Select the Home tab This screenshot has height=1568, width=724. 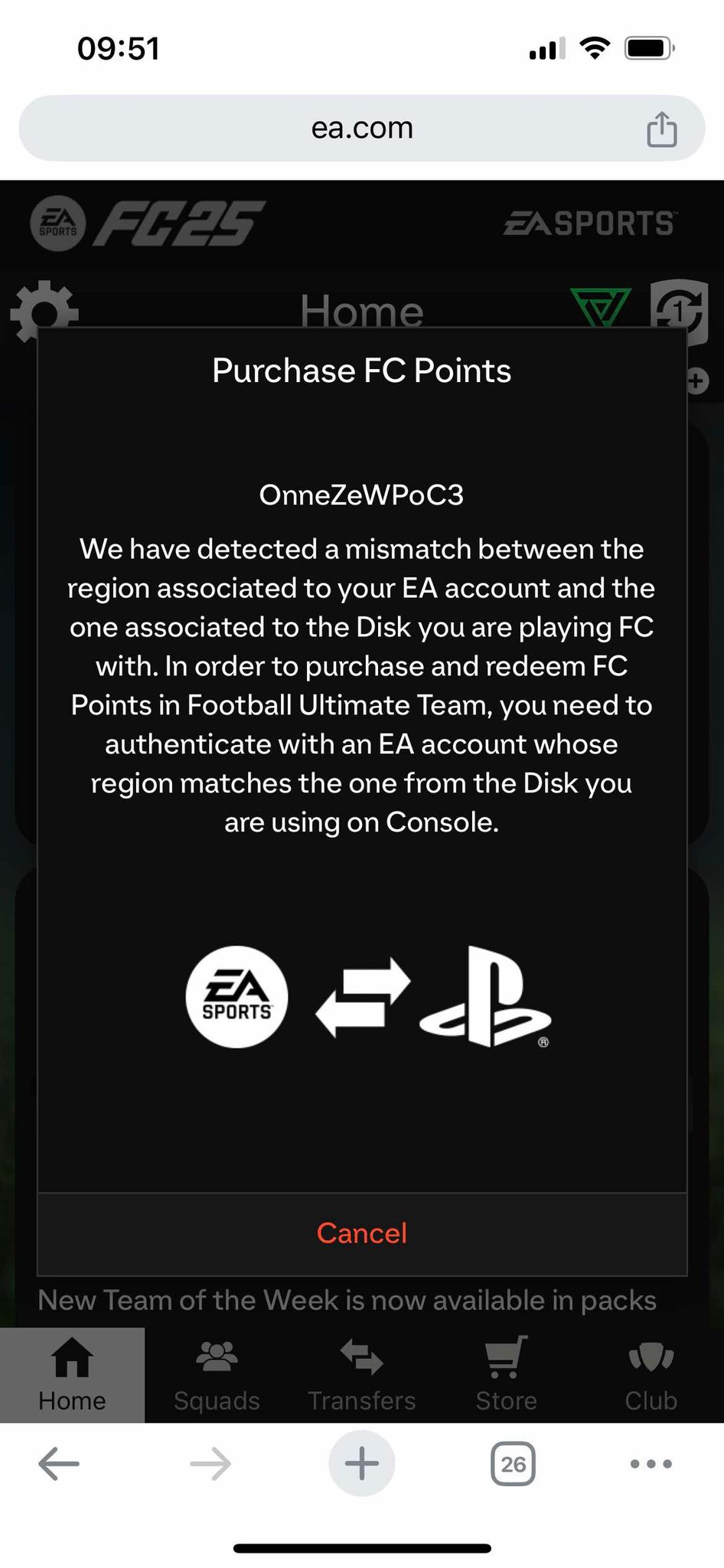click(72, 1375)
